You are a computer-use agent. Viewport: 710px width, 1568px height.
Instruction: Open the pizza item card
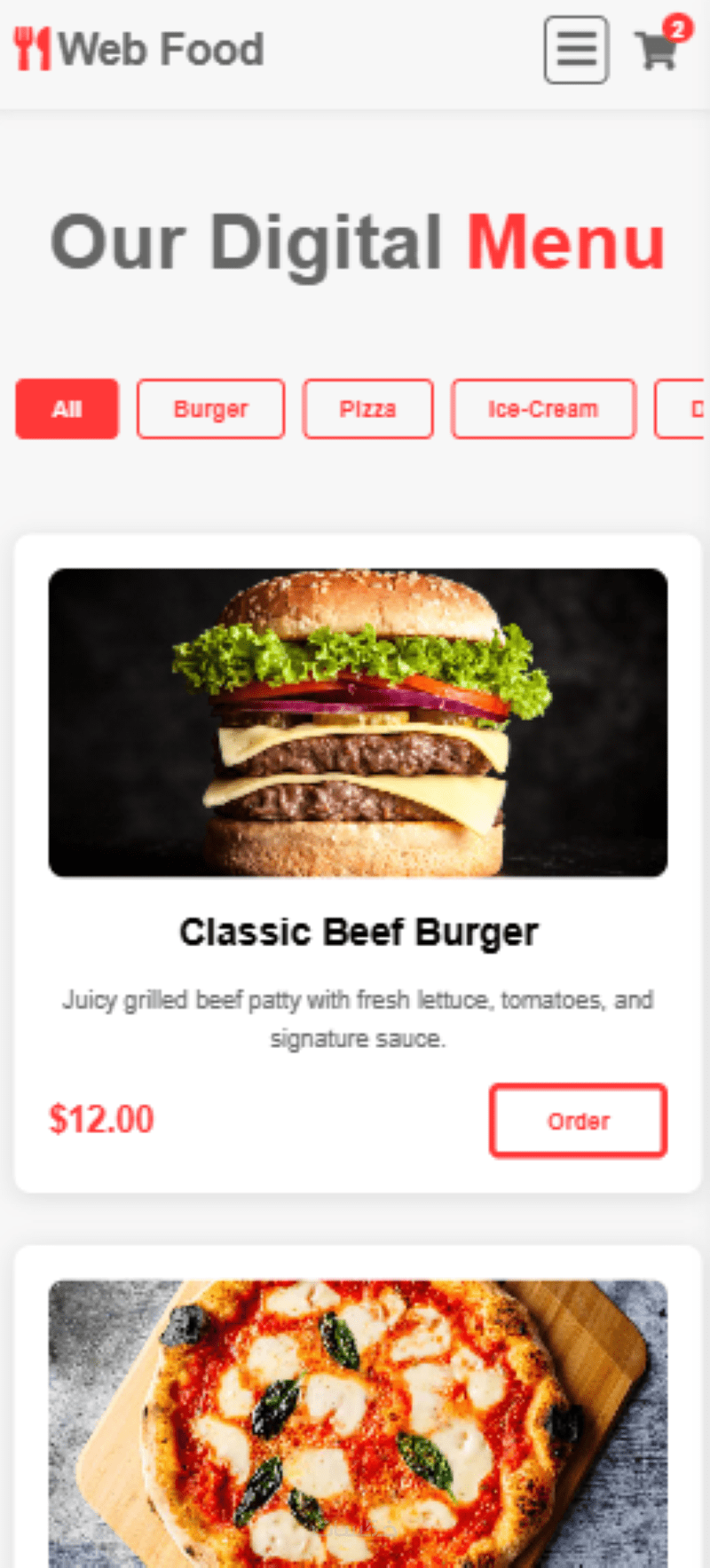[358, 1420]
